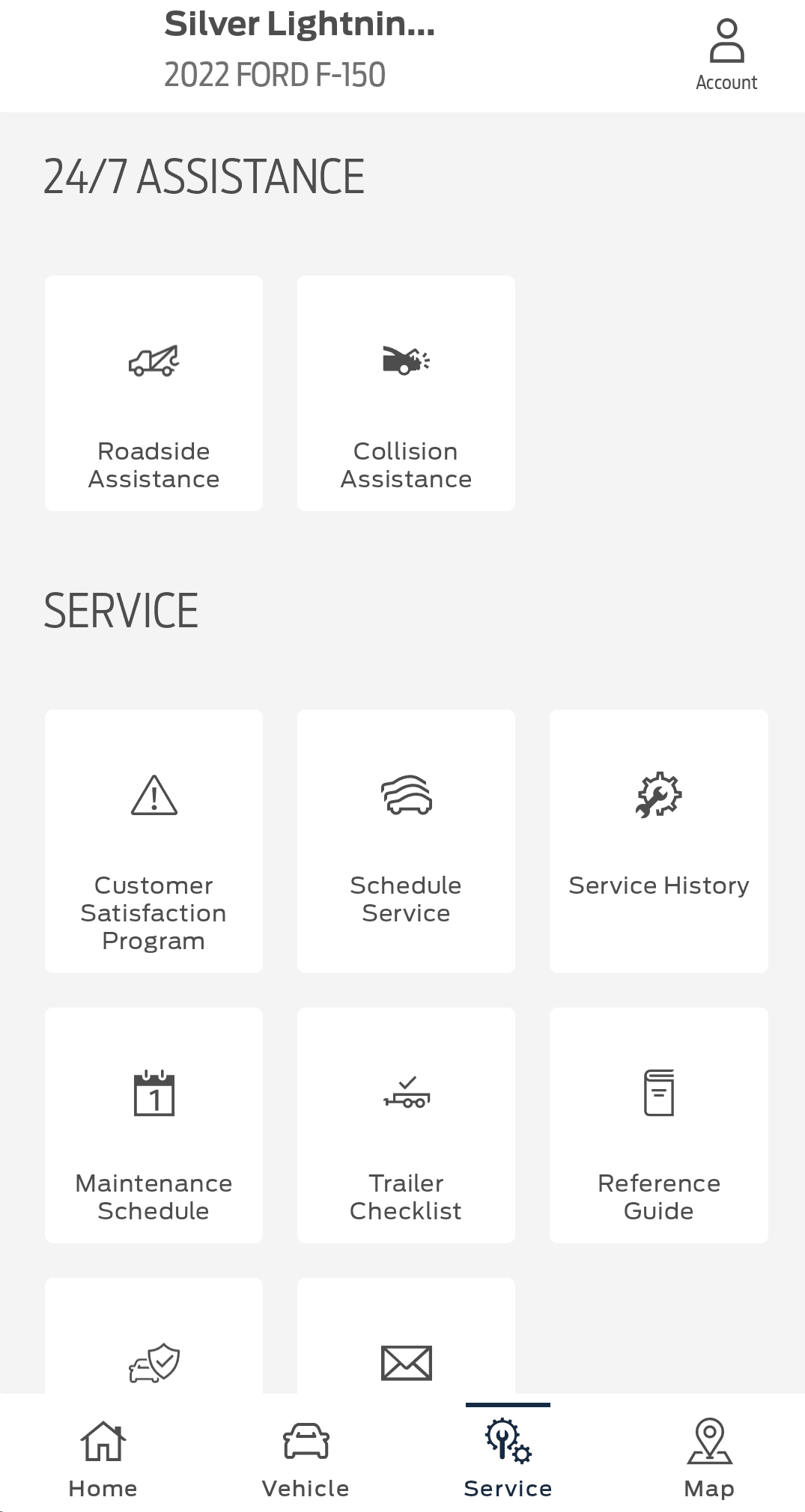Select Collision Assistance card
The image size is (805, 1512).
click(x=406, y=393)
